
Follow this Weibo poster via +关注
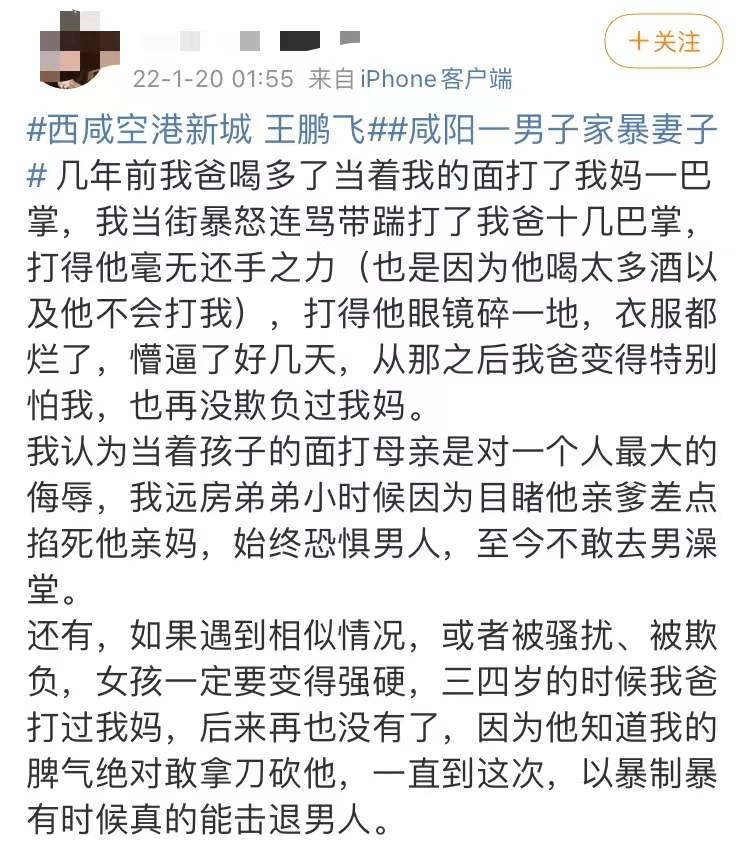(x=663, y=42)
